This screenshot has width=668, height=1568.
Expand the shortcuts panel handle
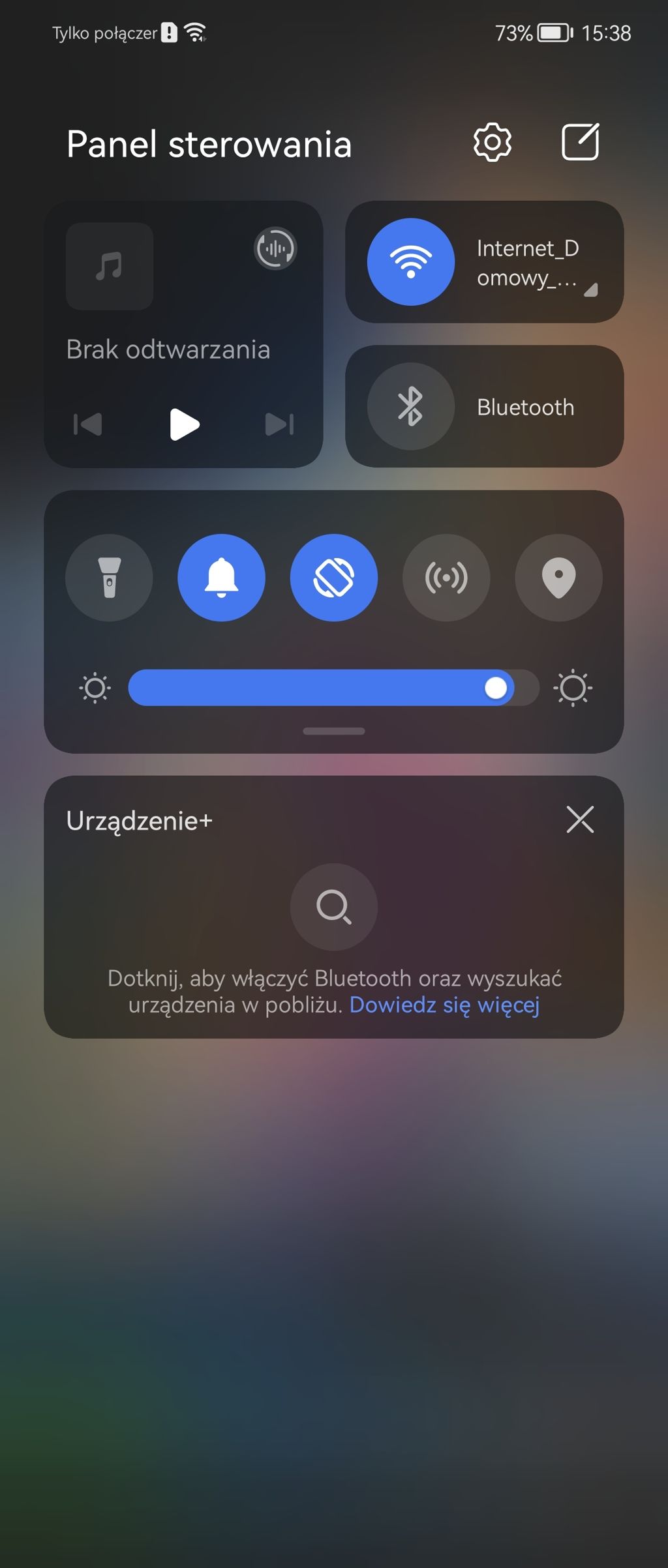(333, 731)
